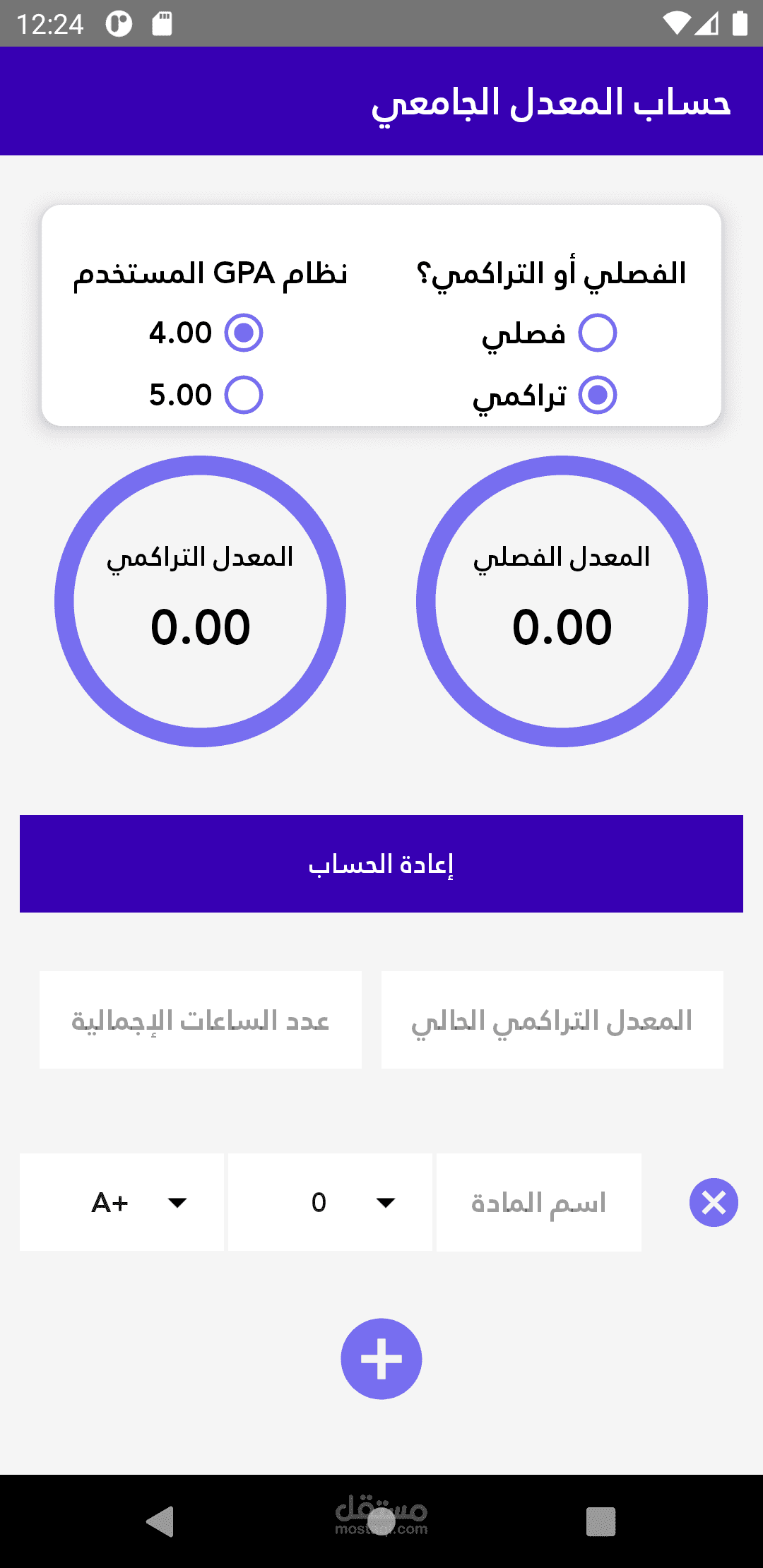Open the A+ grade dropdown
This screenshot has height=1568, width=763.
click(x=122, y=1202)
